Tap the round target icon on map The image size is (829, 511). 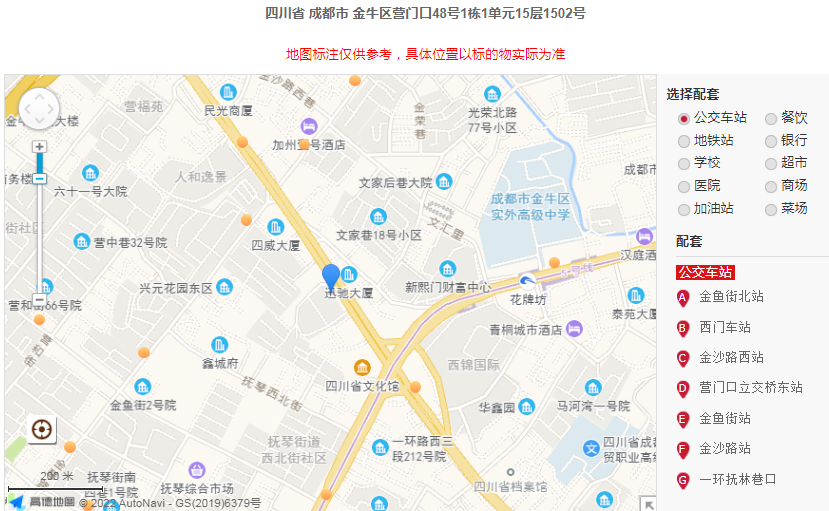42,430
